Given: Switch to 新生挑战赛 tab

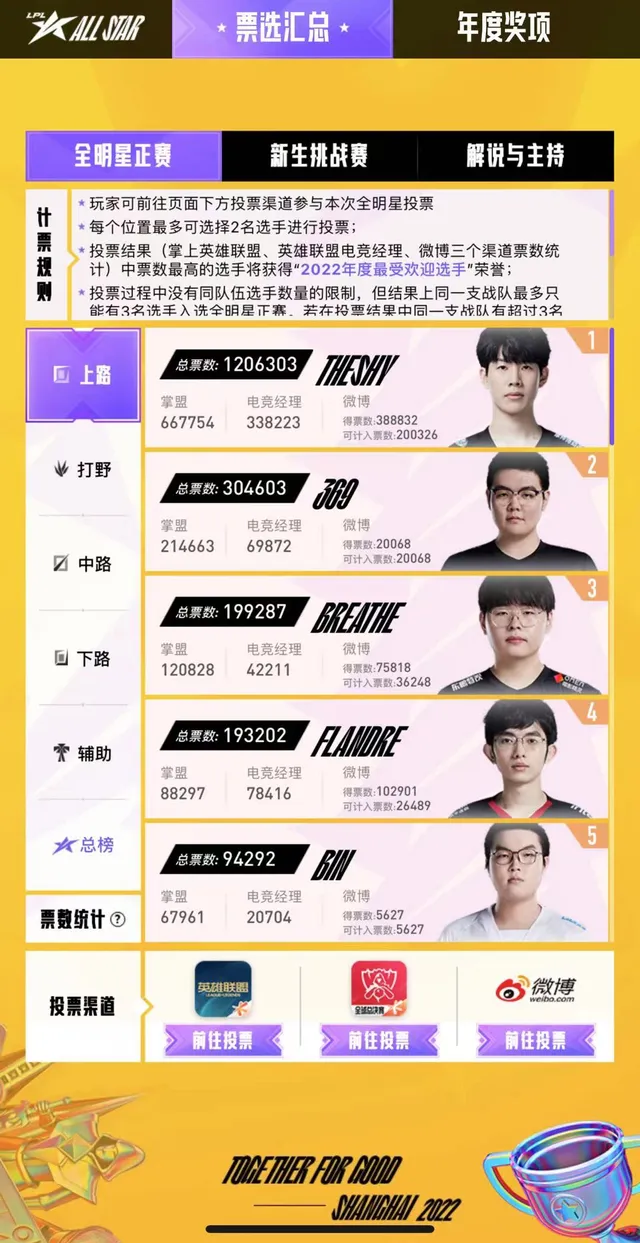Looking at the screenshot, I should tap(319, 156).
